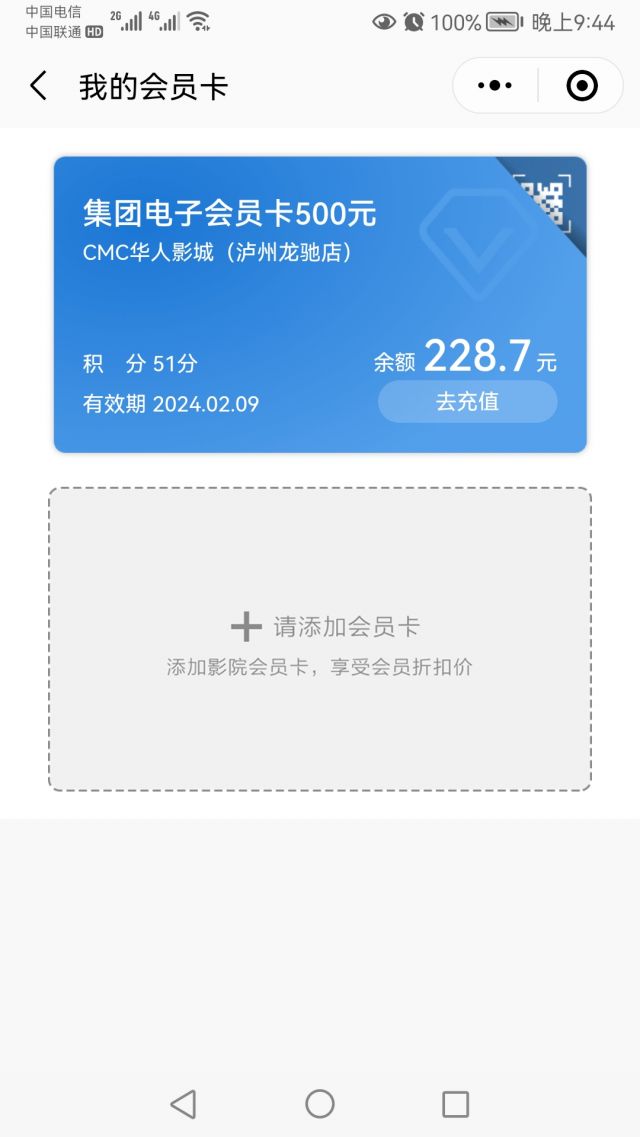Screen dimensions: 640x1137
Task: Open the recent apps overview
Action: tap(455, 1104)
